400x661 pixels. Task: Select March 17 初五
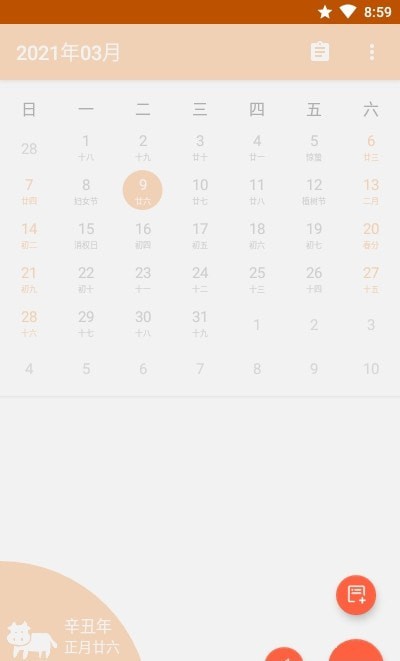[x=200, y=235]
